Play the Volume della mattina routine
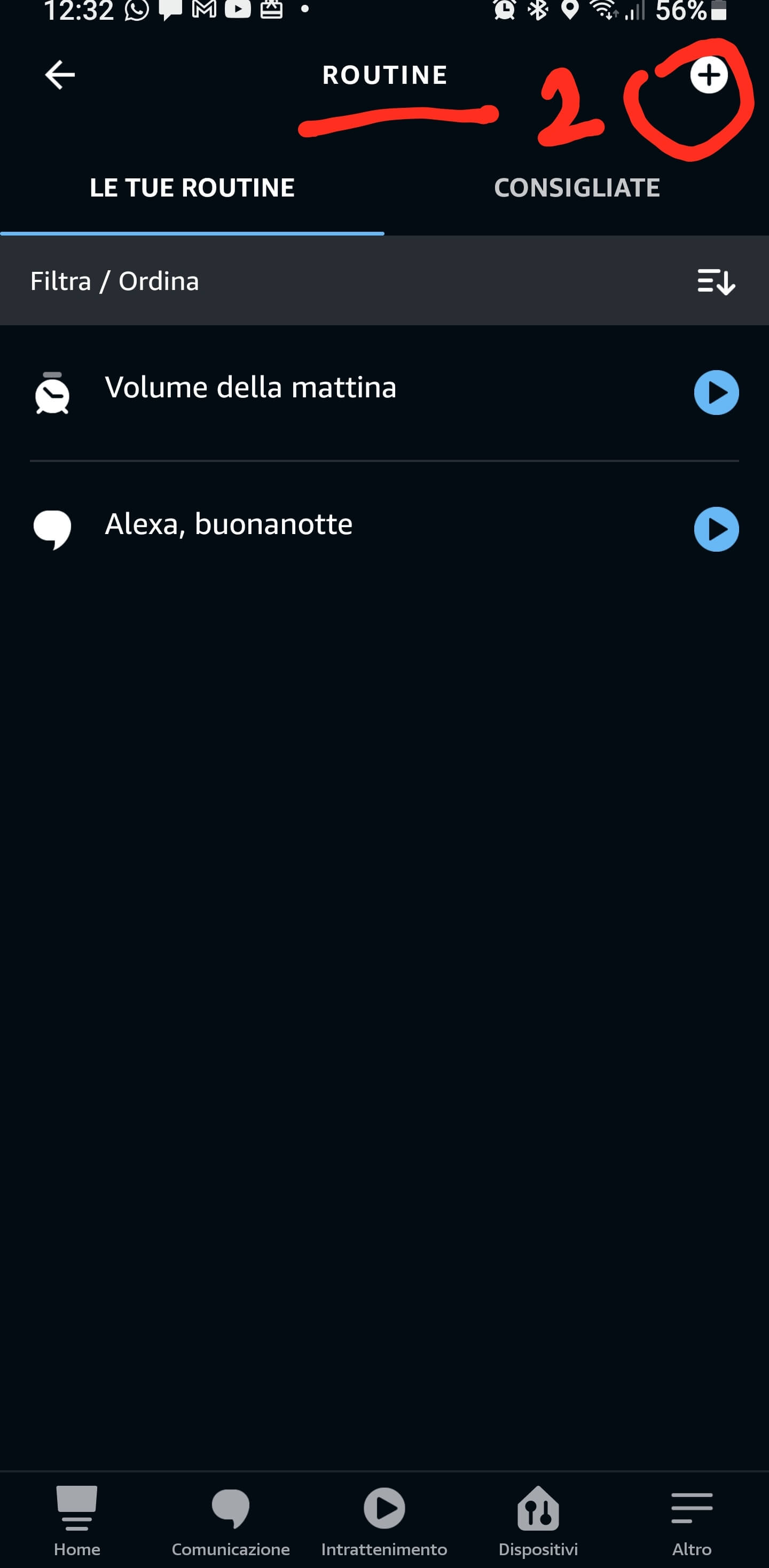 coord(716,393)
